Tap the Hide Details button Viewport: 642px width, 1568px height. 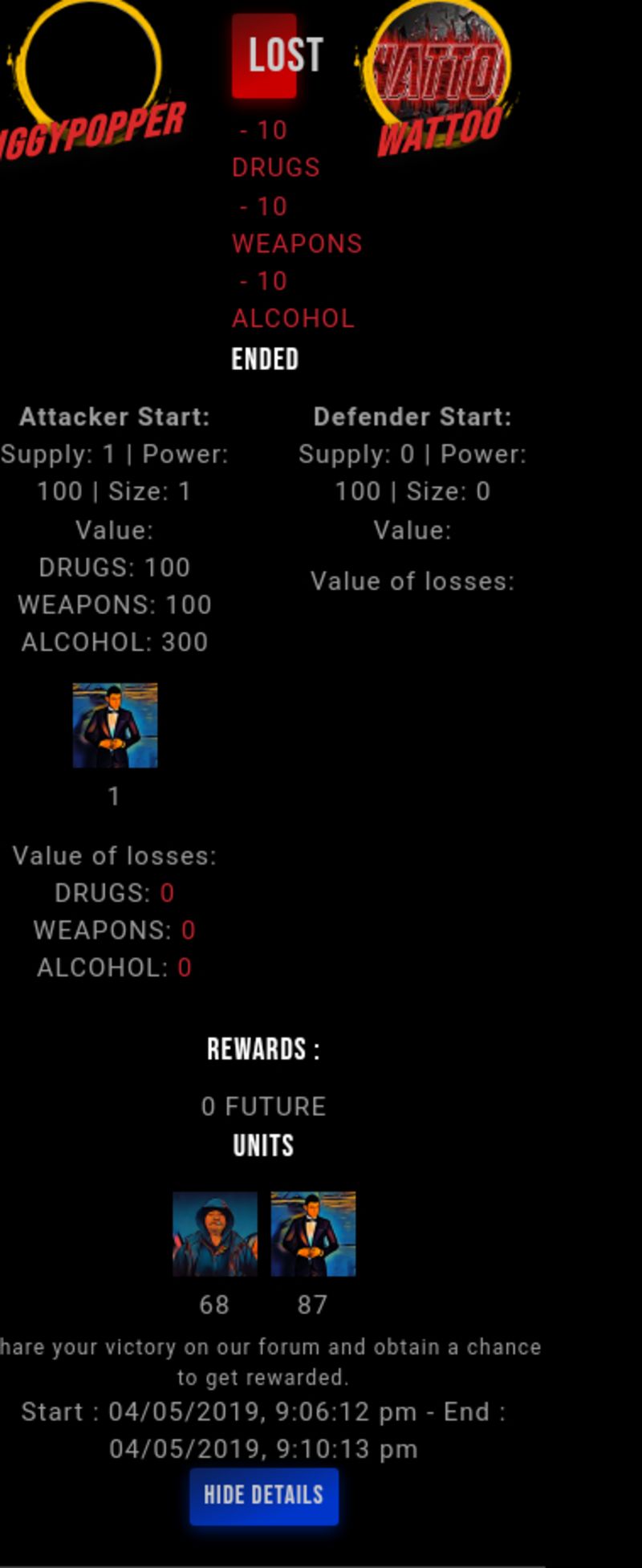point(263,1496)
